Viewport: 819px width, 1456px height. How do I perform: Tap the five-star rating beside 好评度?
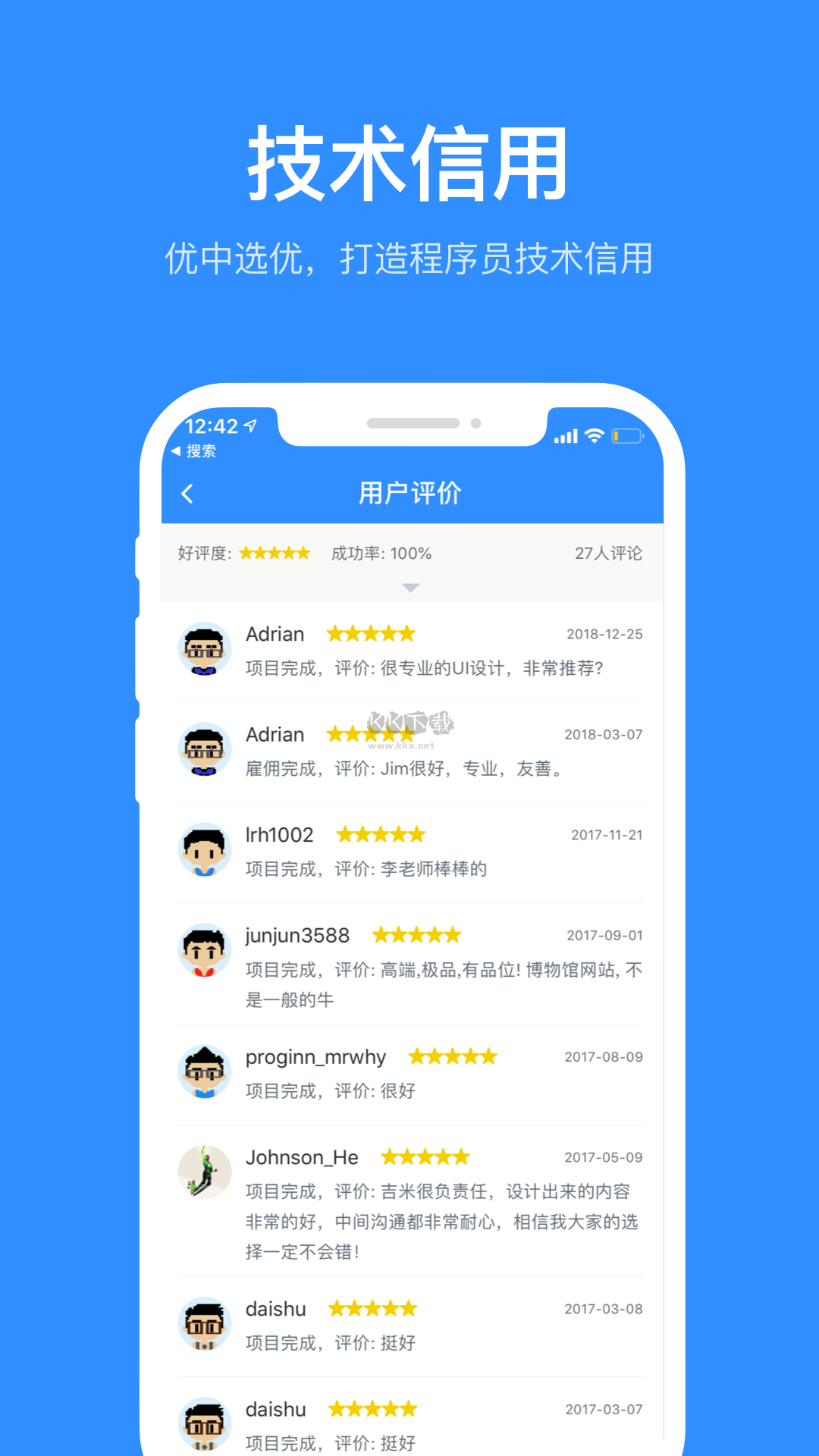[x=275, y=553]
